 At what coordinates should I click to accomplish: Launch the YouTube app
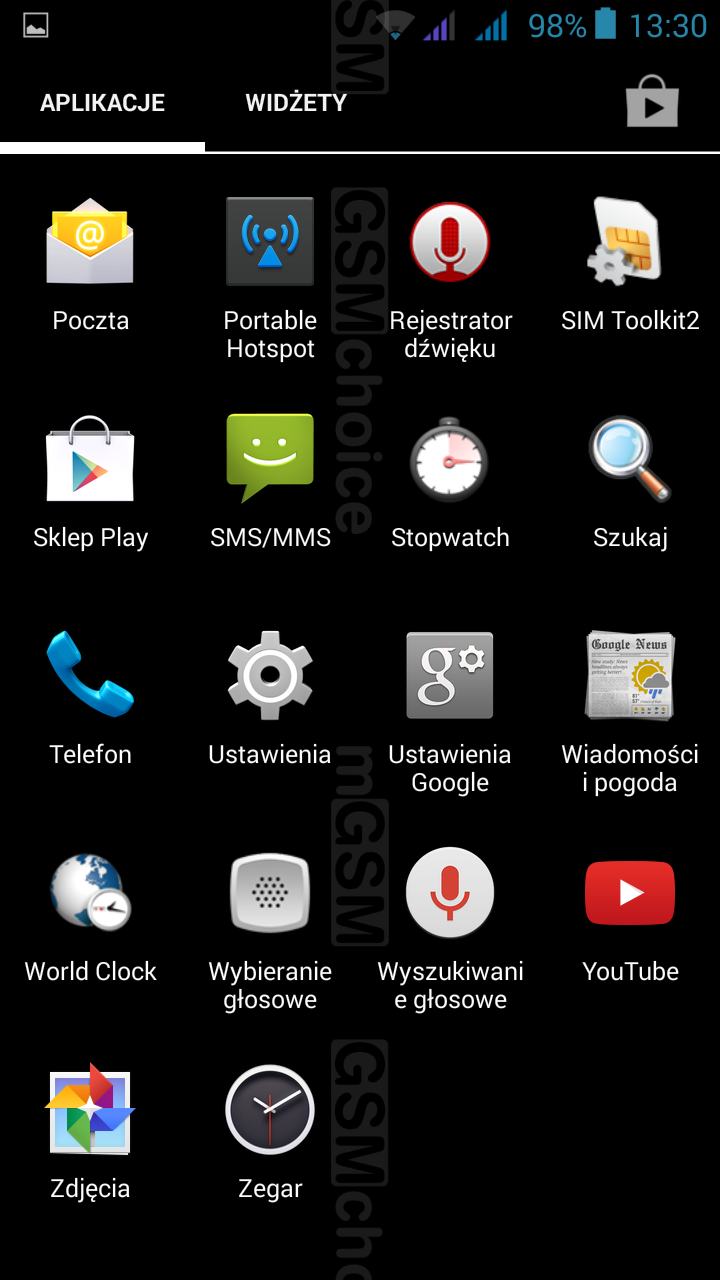pos(630,893)
